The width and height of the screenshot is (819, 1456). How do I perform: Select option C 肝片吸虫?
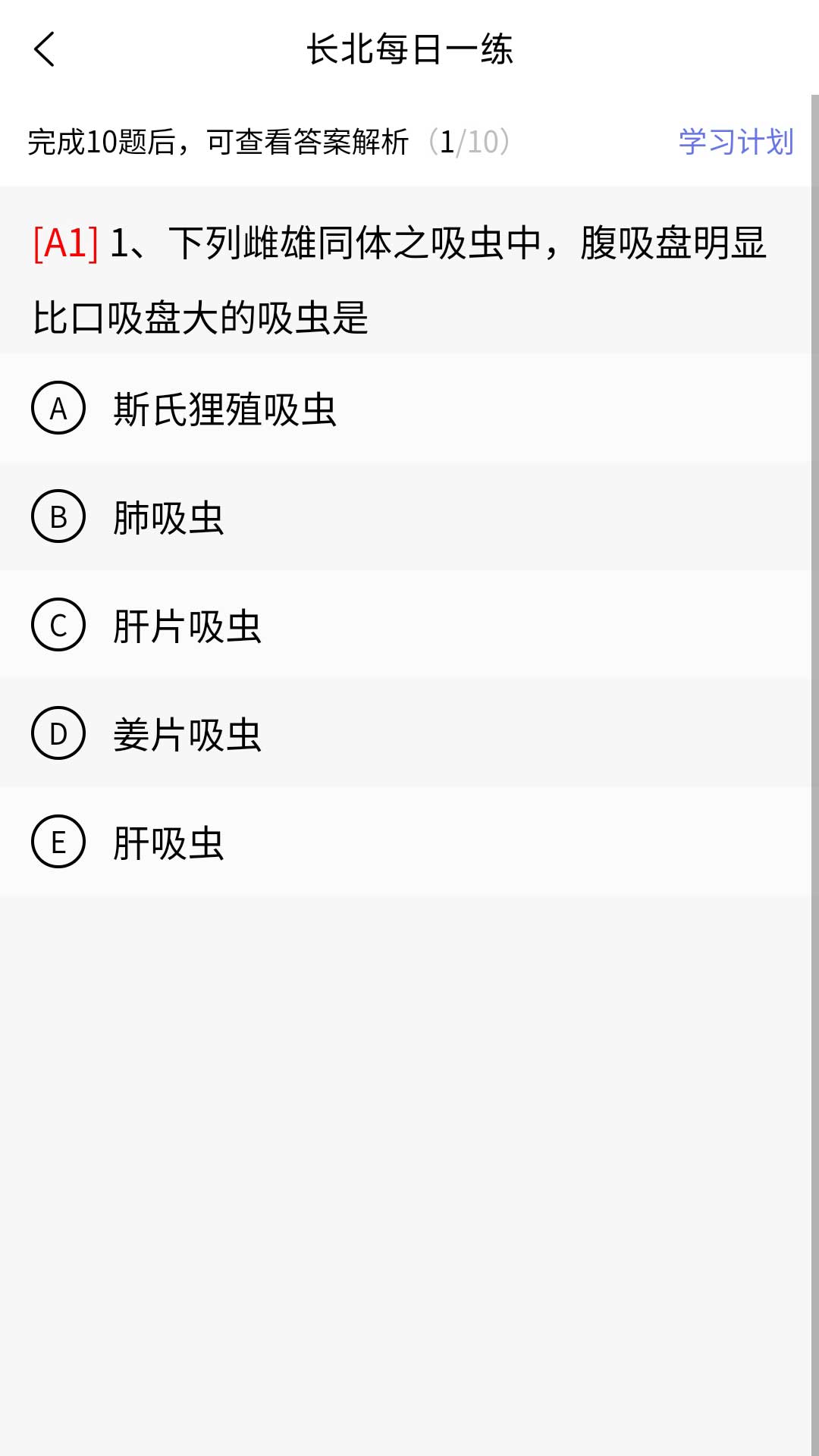[x=187, y=624]
